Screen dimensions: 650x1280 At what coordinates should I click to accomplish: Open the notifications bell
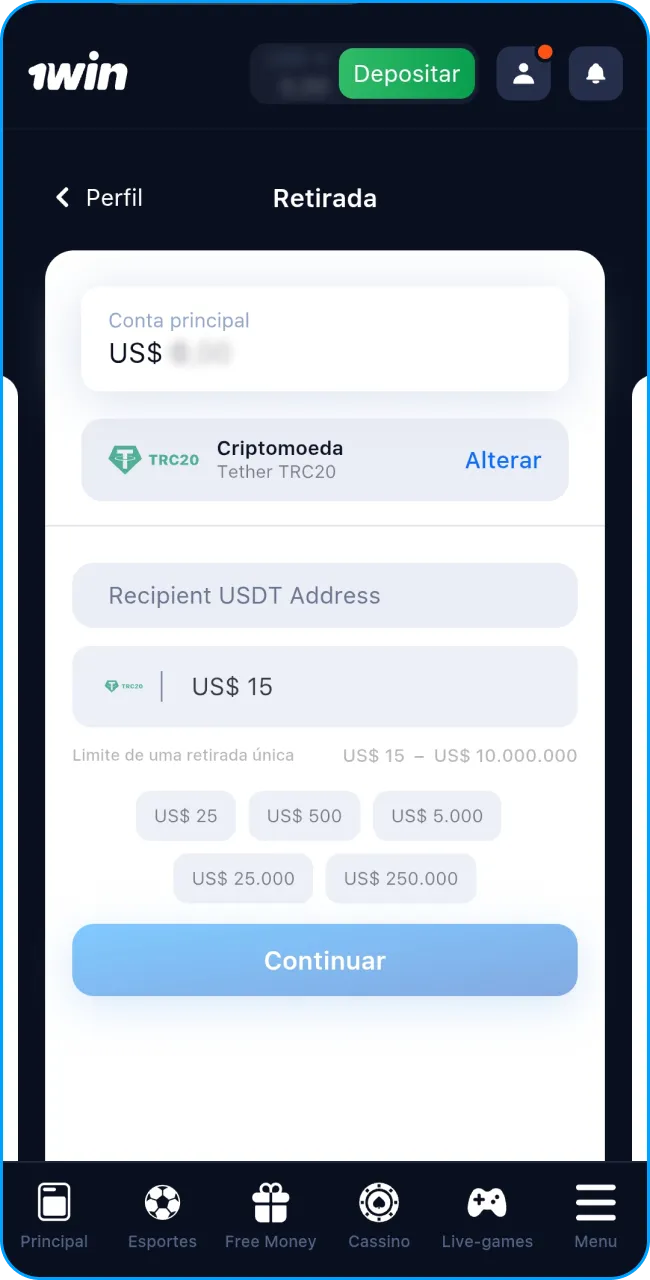[x=595, y=74]
